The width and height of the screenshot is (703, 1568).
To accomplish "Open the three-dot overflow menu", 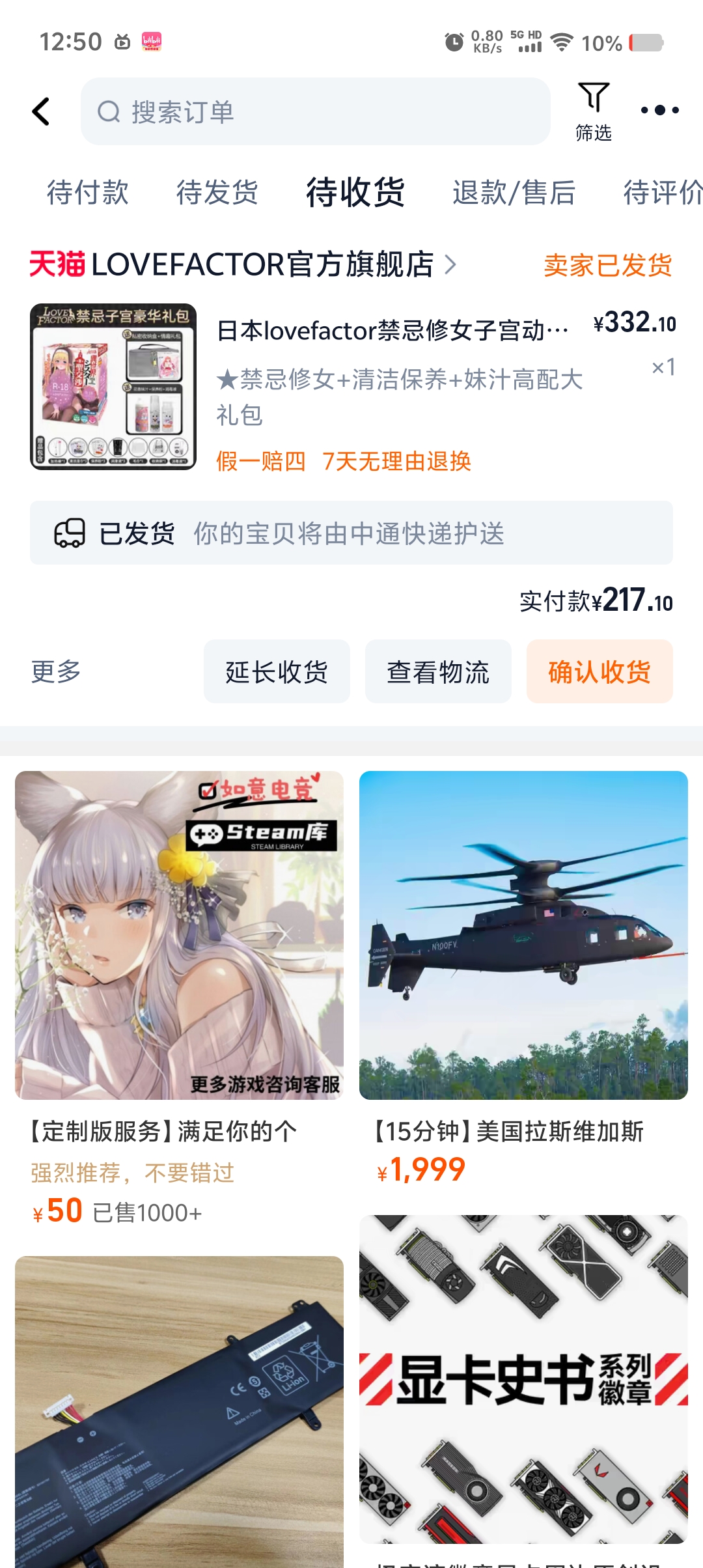I will point(659,111).
